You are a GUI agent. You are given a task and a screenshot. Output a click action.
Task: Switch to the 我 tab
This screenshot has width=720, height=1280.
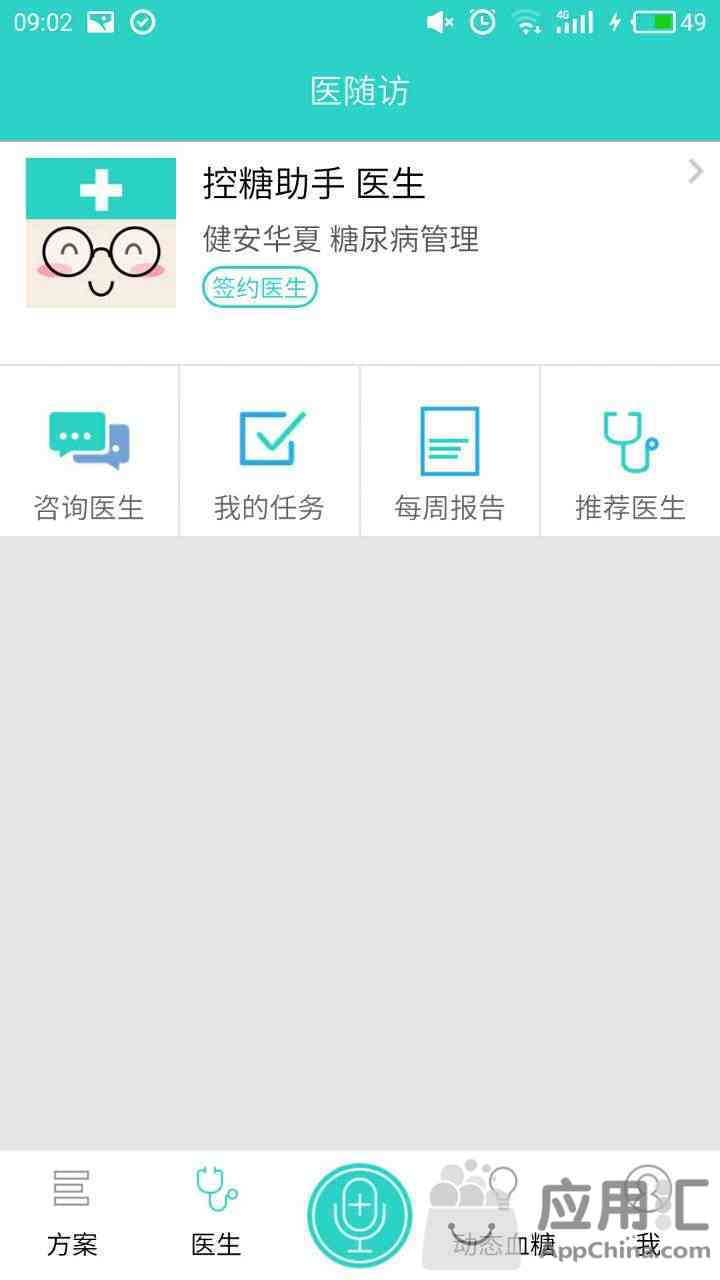pyautogui.click(x=648, y=1215)
